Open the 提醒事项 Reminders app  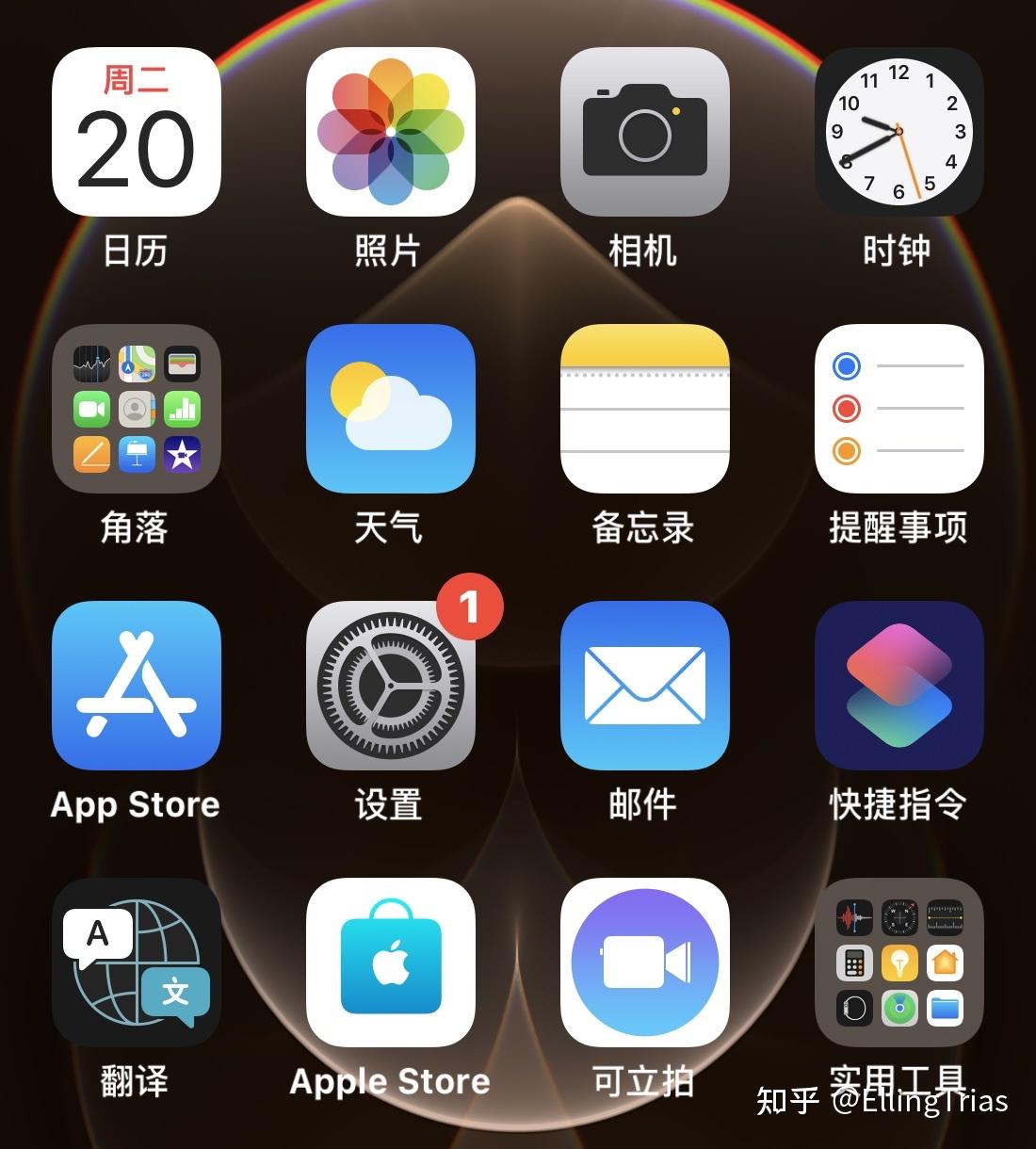coord(898,410)
